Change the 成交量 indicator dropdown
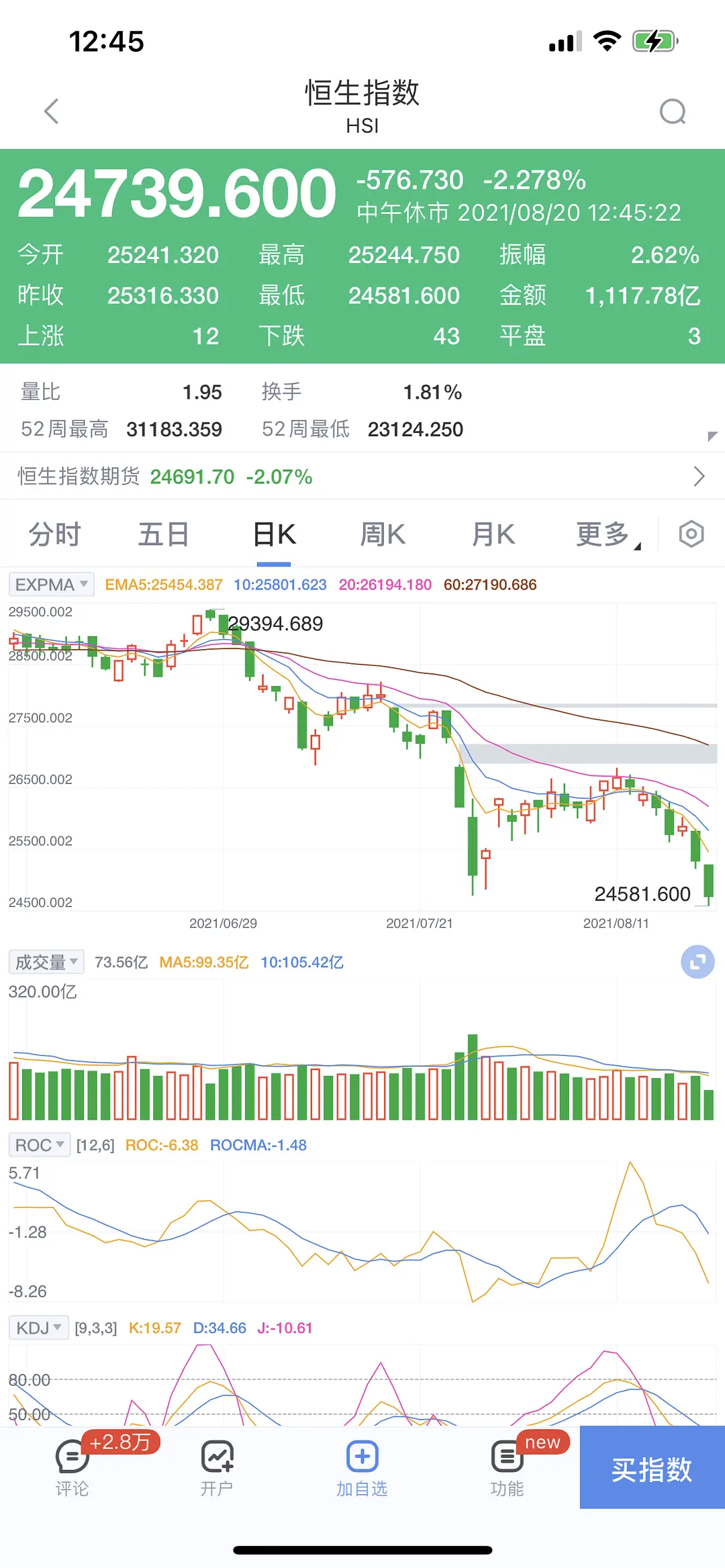 [x=46, y=962]
